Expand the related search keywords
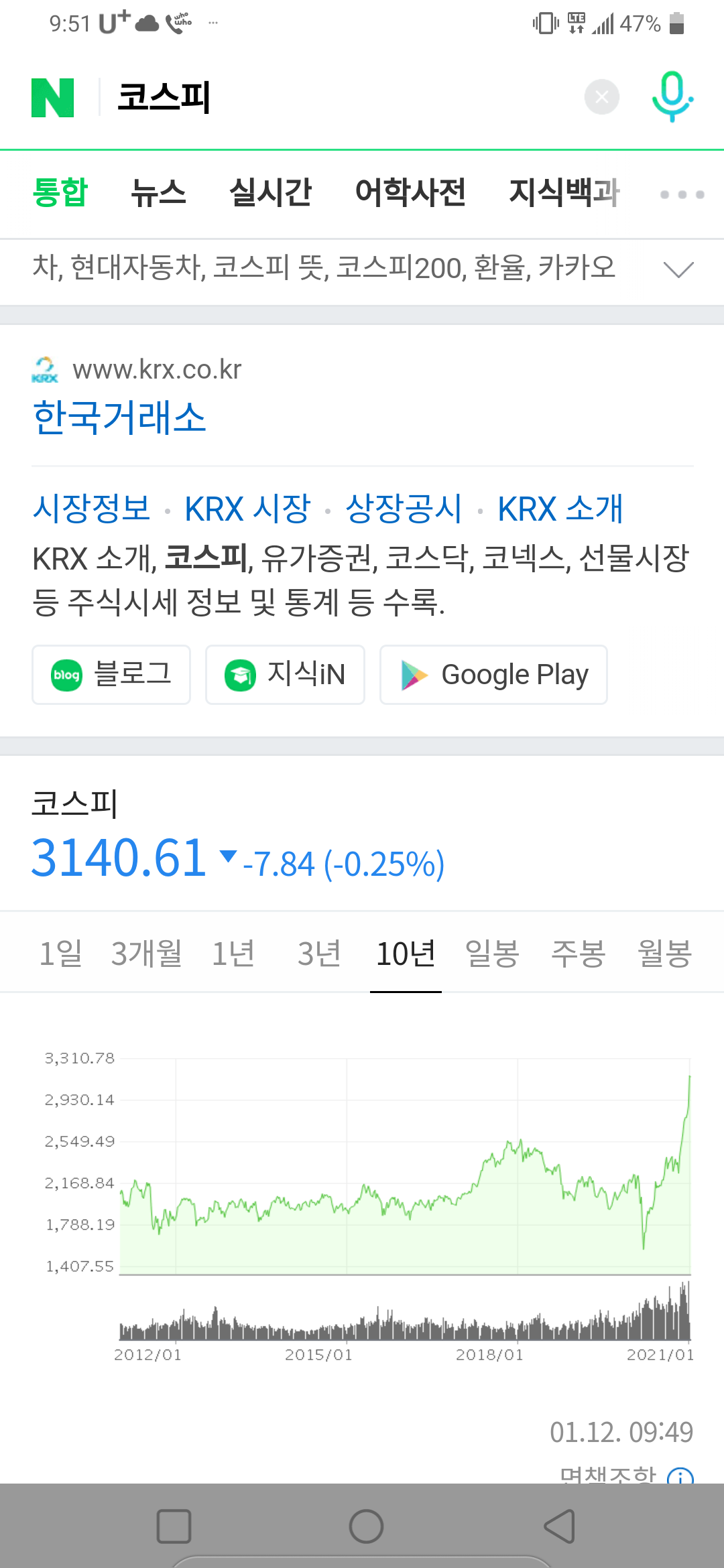The image size is (724, 1568). [678, 269]
